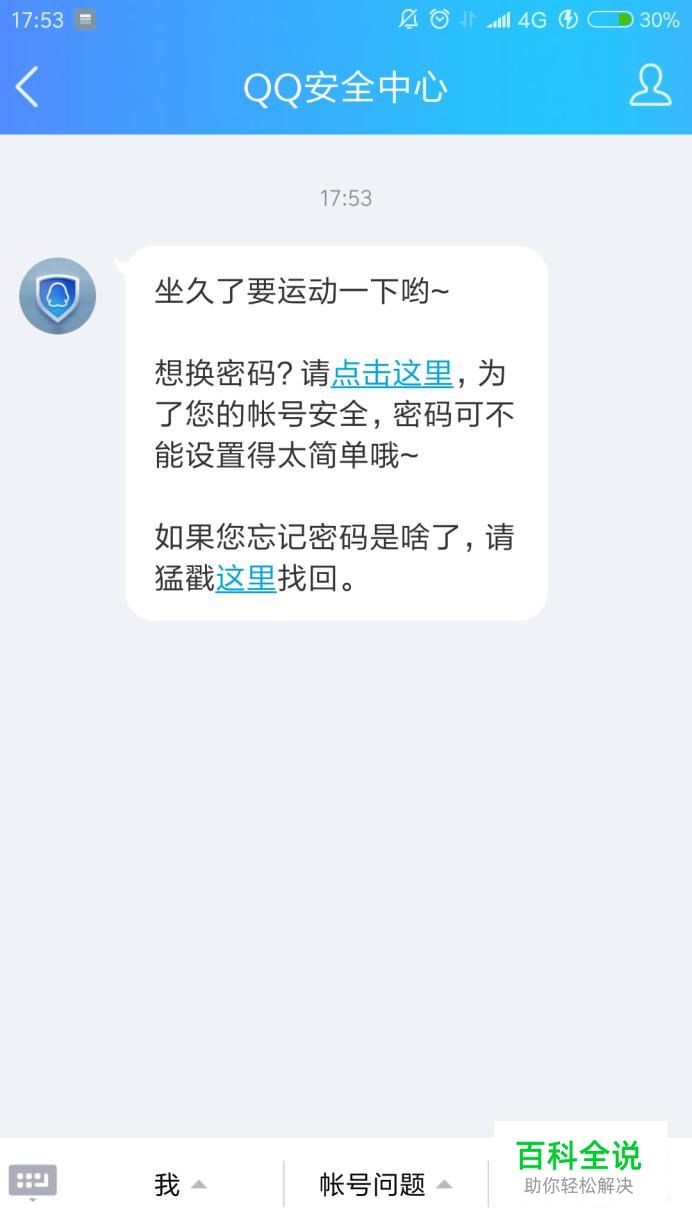Expand the 我 menu
The height and width of the screenshot is (1230, 692).
point(181,1185)
